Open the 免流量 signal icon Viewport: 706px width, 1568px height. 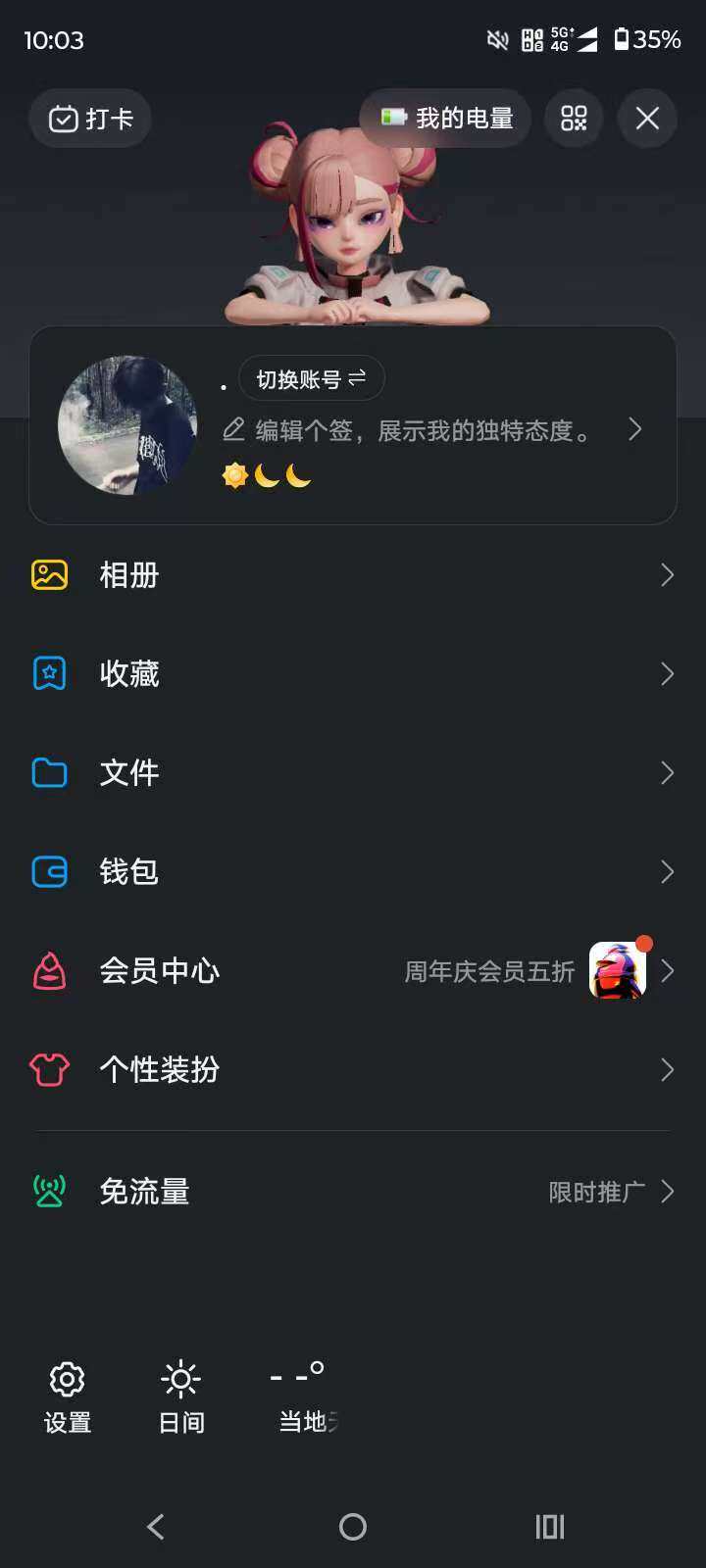[47, 1191]
